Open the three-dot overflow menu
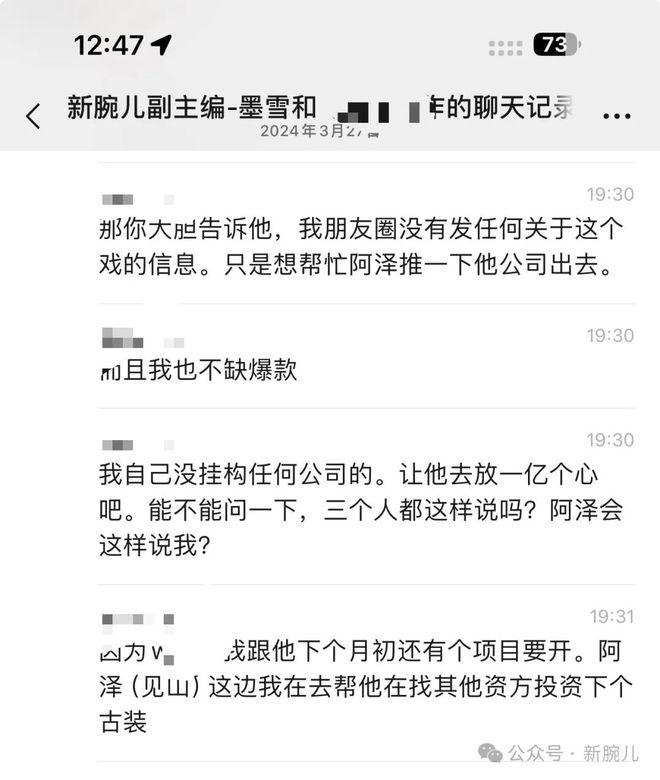The height and width of the screenshot is (780, 660). (619, 115)
